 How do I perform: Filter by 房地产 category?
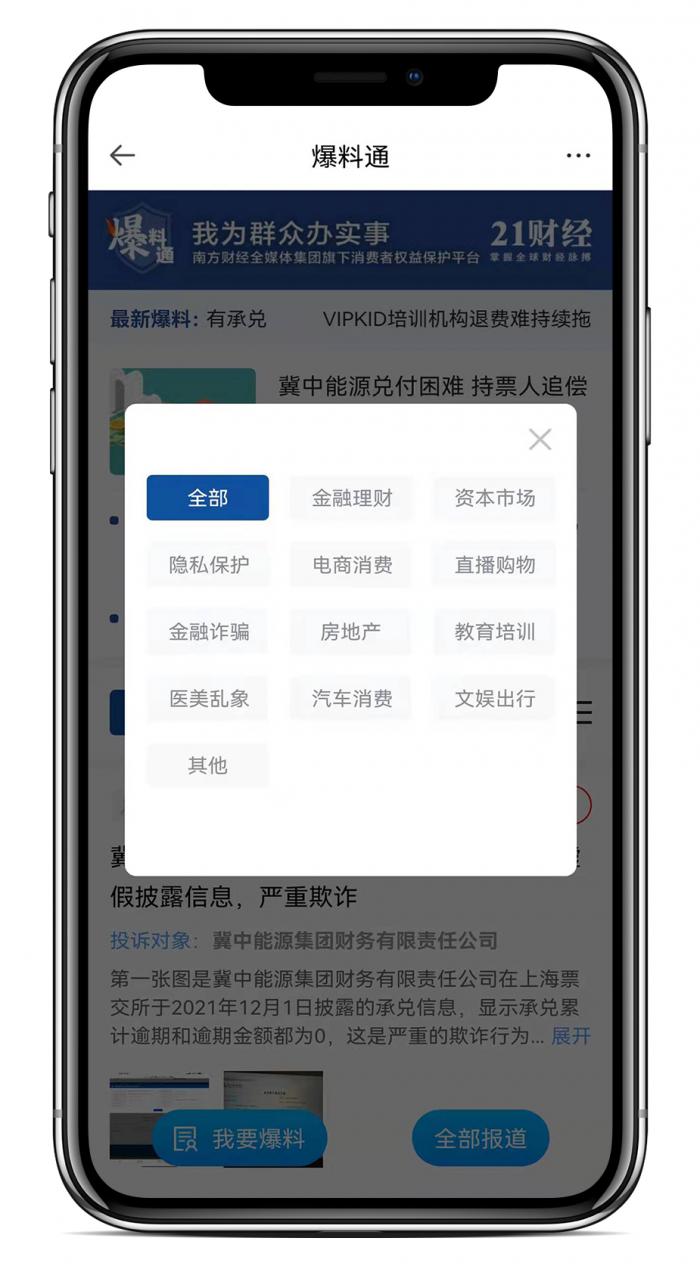point(351,632)
